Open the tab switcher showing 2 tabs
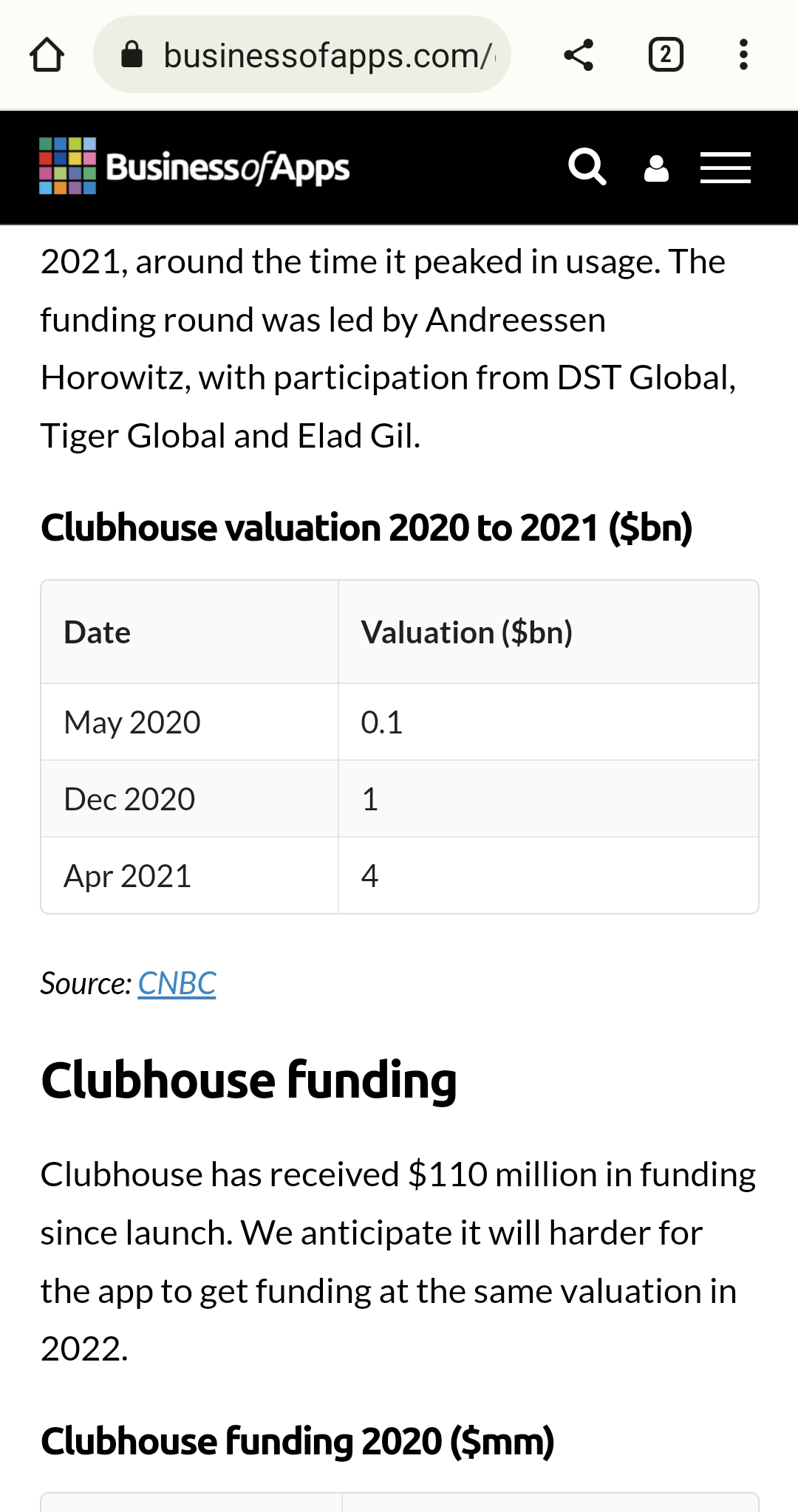This screenshot has width=798, height=1512. coord(666,55)
